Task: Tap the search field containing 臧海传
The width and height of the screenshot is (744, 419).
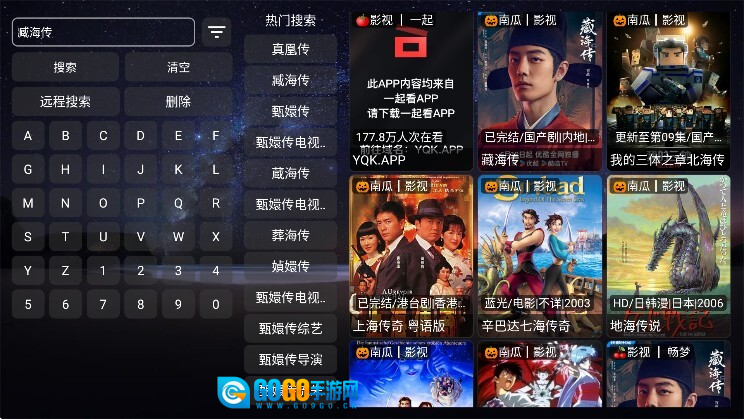Action: point(103,32)
